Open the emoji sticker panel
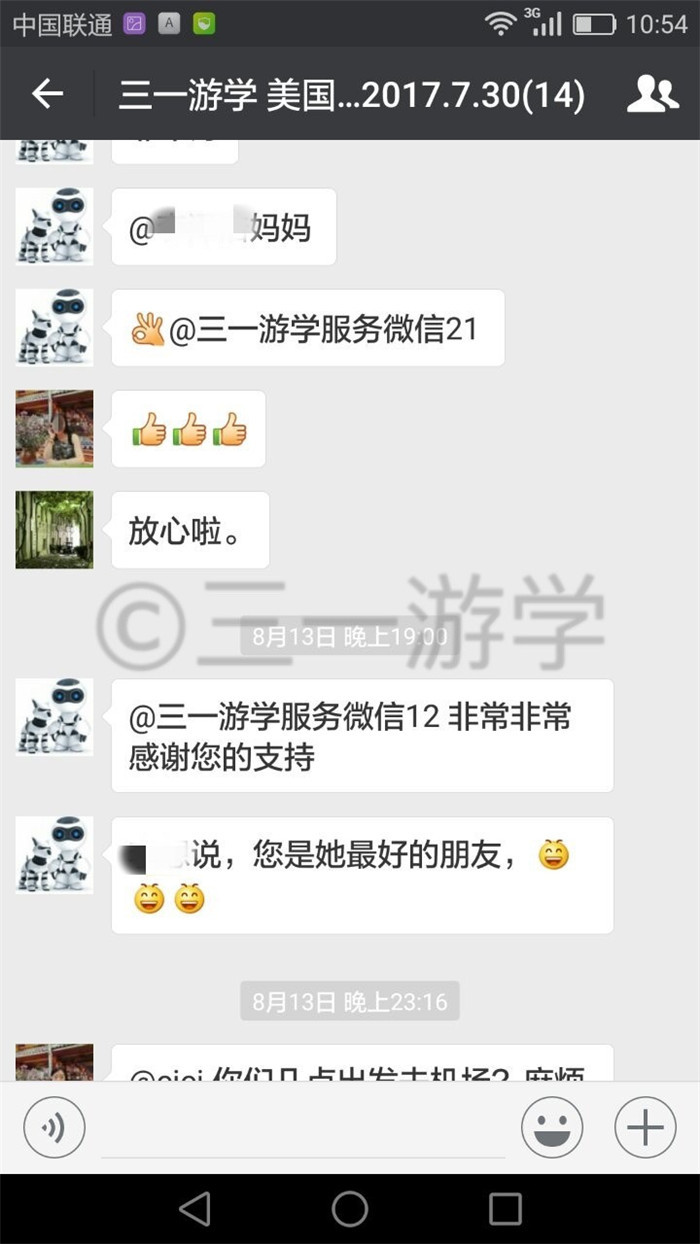This screenshot has height=1244, width=700. (x=552, y=1128)
